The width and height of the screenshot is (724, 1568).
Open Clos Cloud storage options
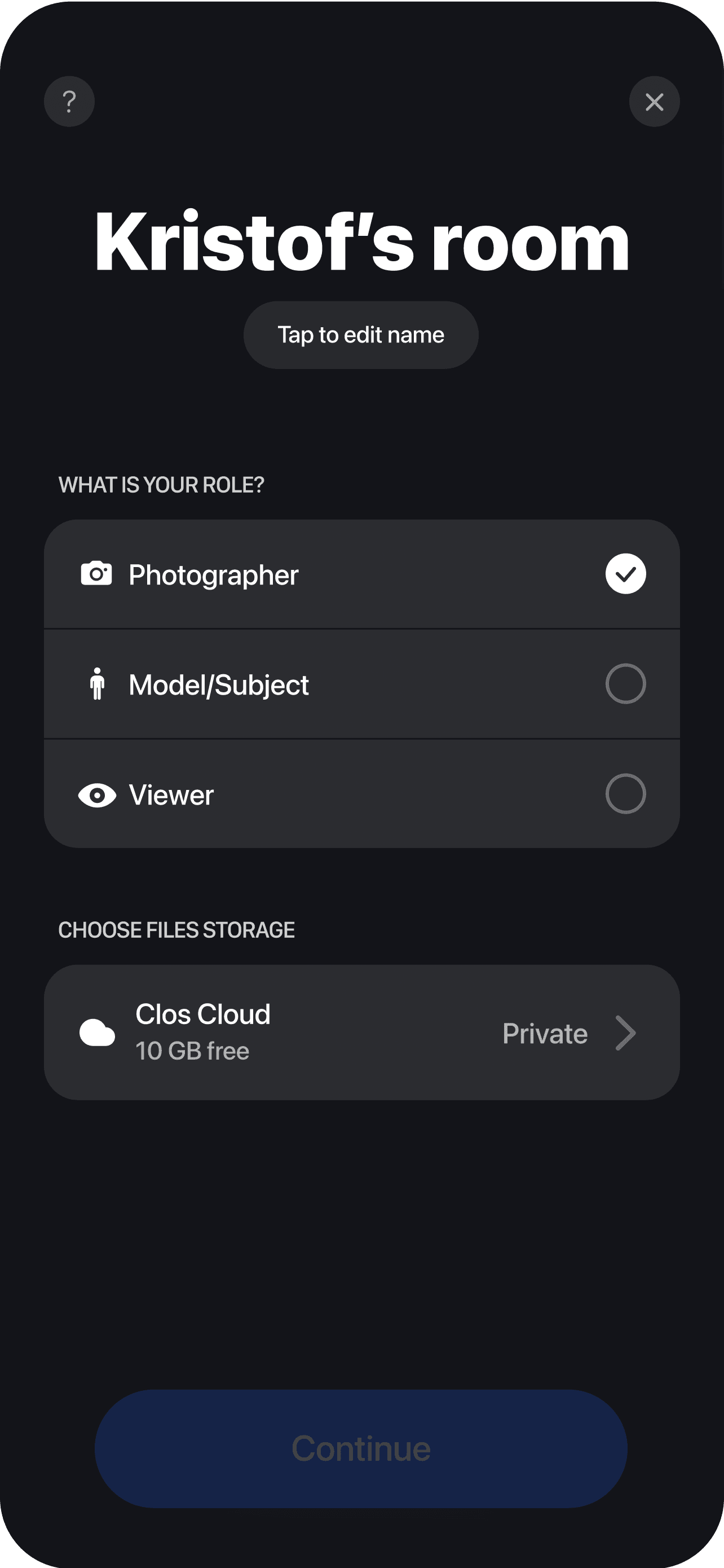tap(361, 1033)
